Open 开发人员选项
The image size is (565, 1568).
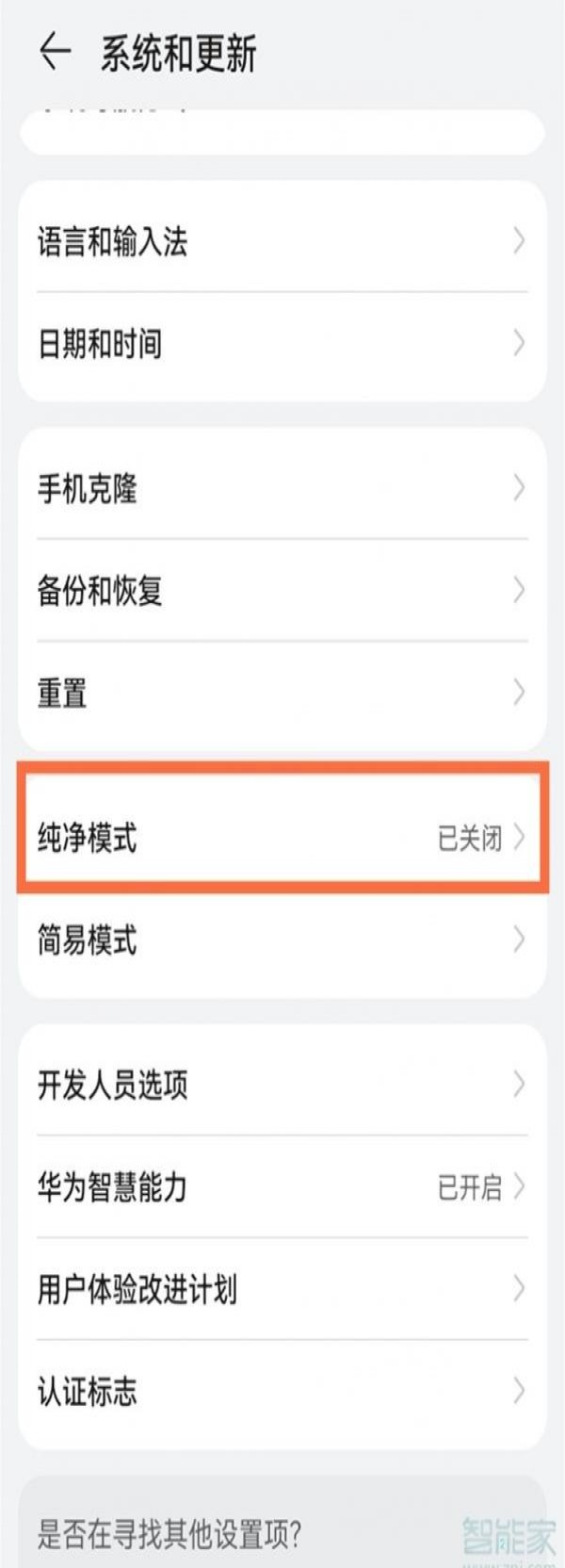282,1084
